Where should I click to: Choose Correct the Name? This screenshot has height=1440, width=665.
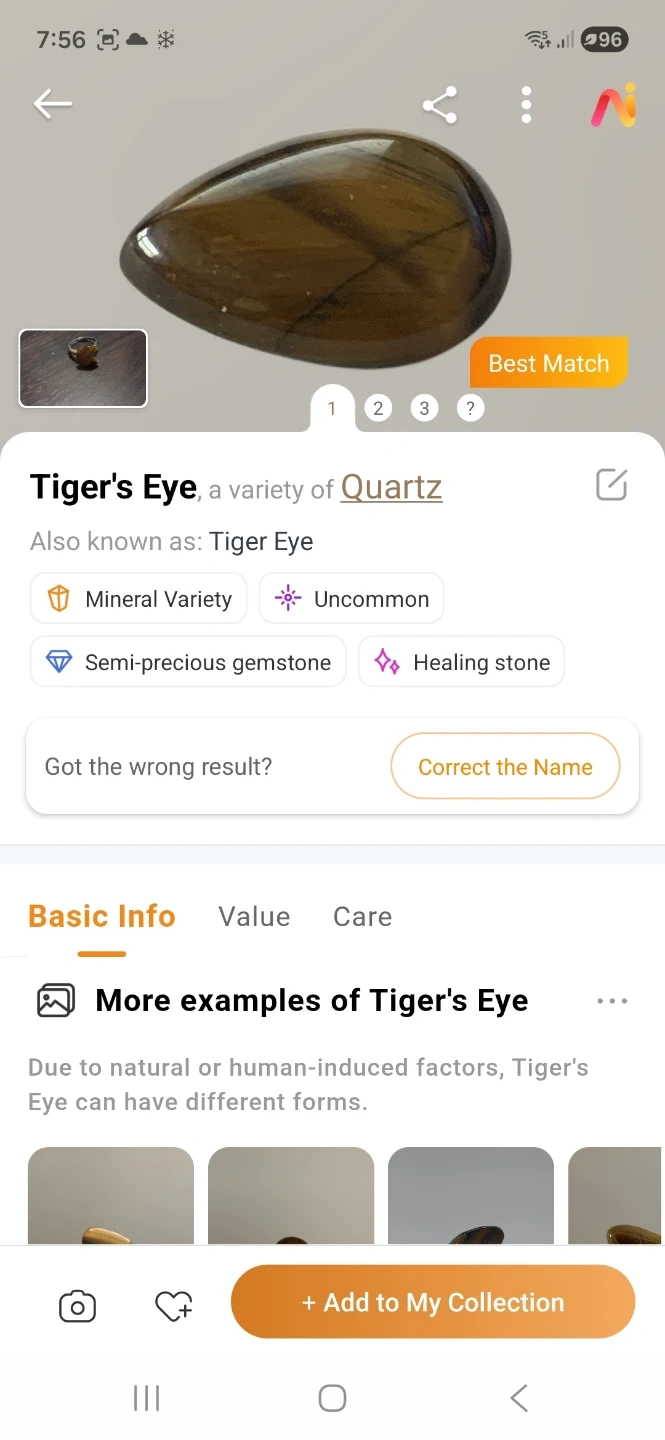[505, 767]
